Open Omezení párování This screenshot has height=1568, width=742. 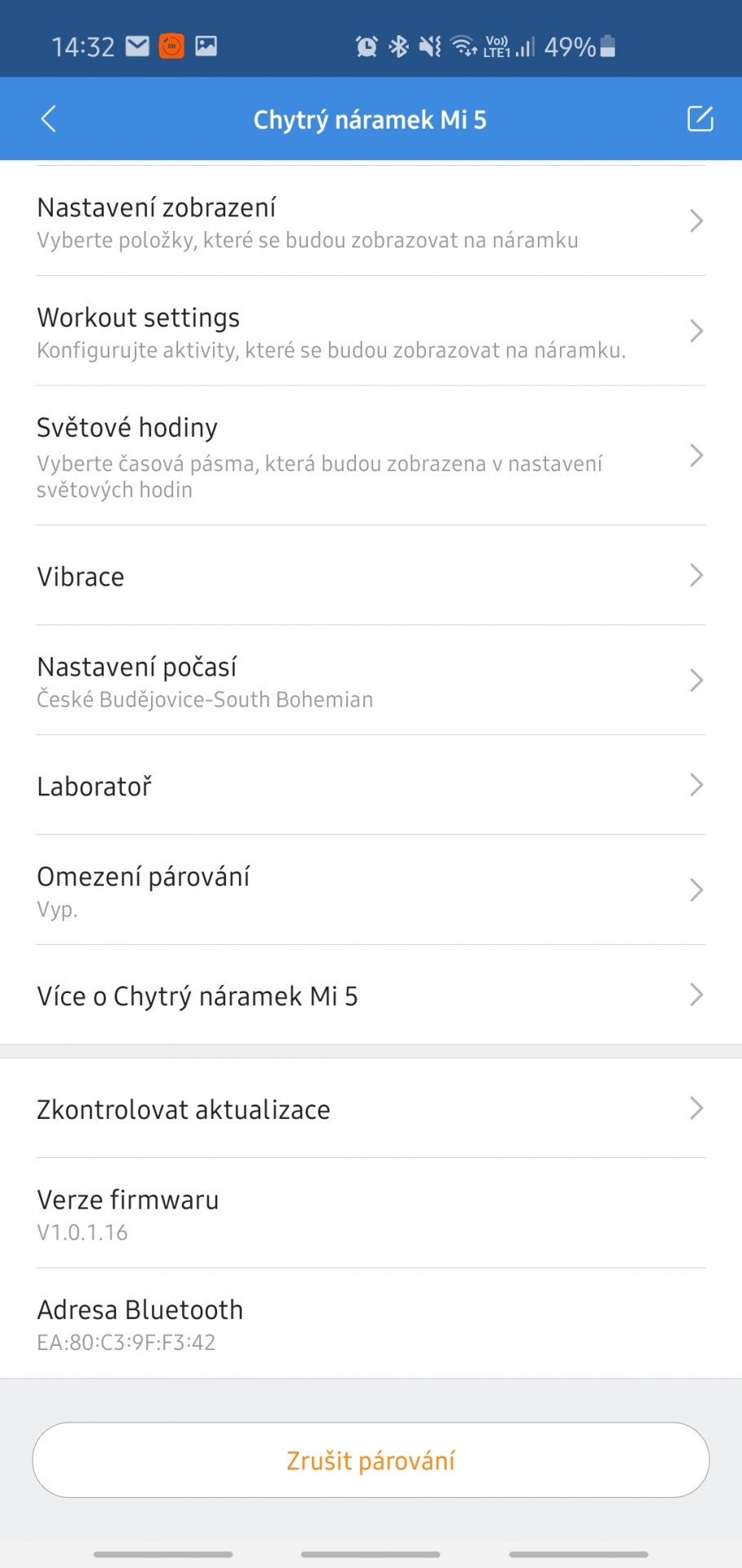(x=371, y=890)
